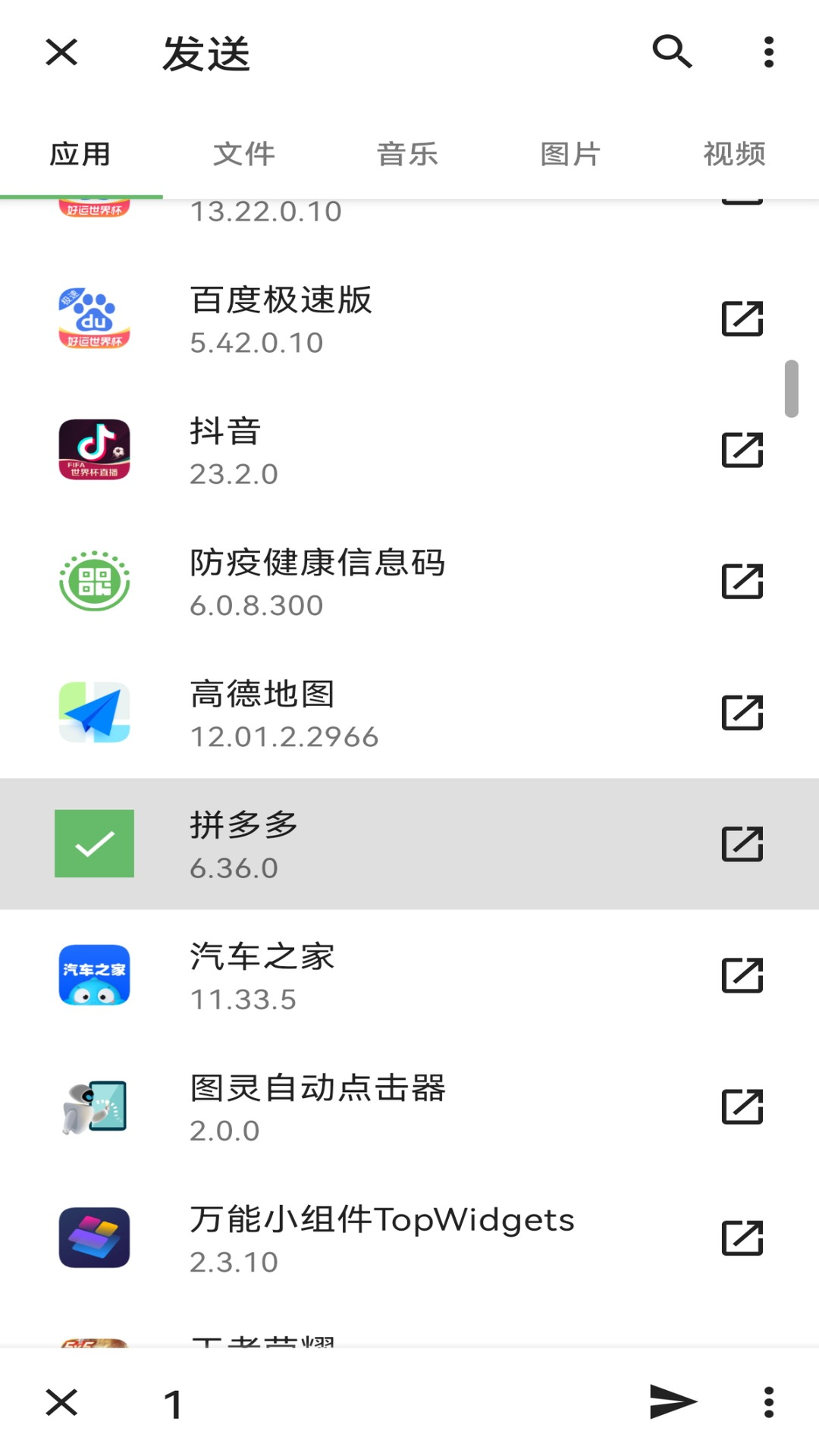Open the 抖音 app icon
The width and height of the screenshot is (819, 1456).
coord(93,449)
